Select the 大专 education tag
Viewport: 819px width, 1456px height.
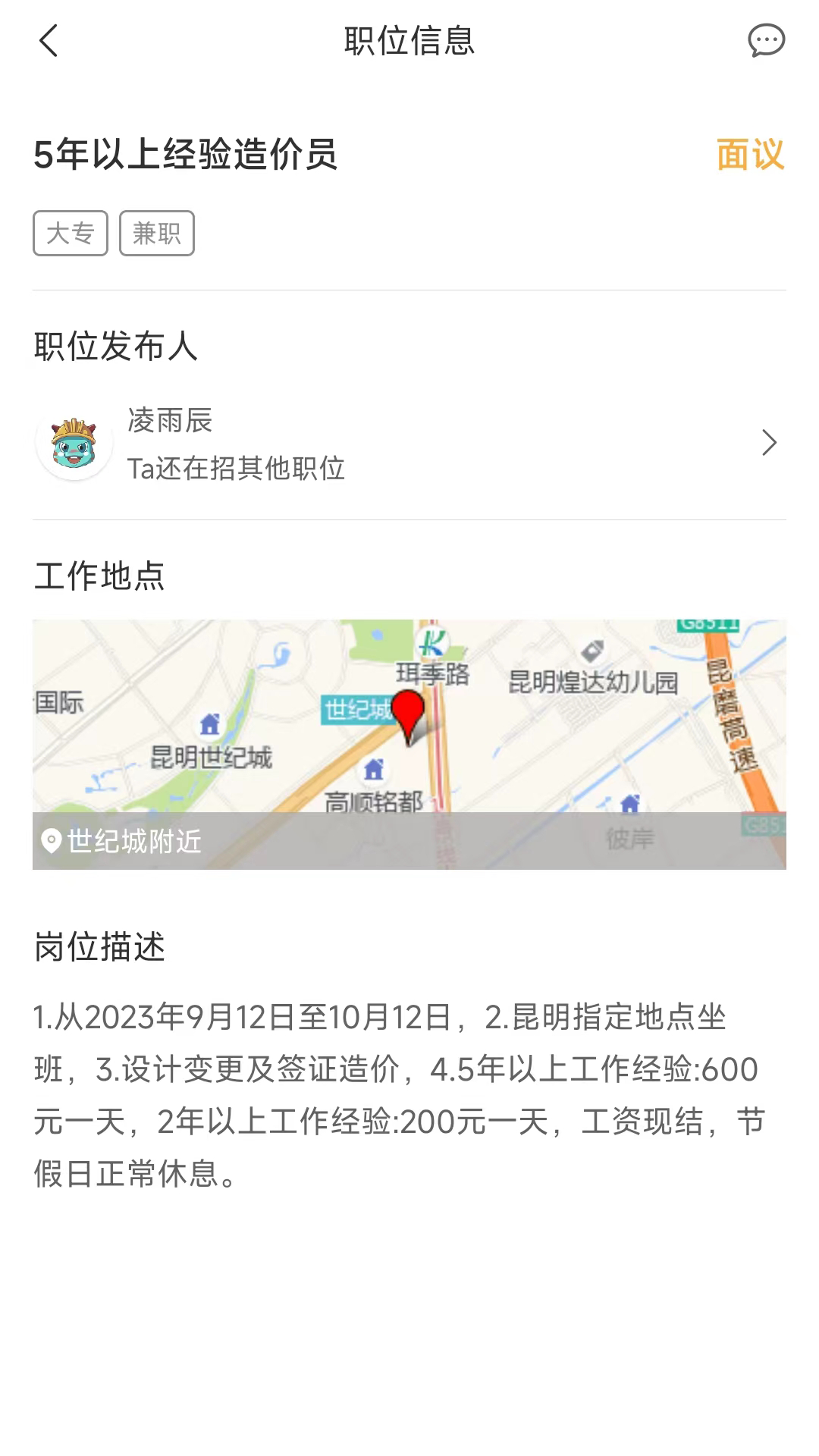pos(70,233)
